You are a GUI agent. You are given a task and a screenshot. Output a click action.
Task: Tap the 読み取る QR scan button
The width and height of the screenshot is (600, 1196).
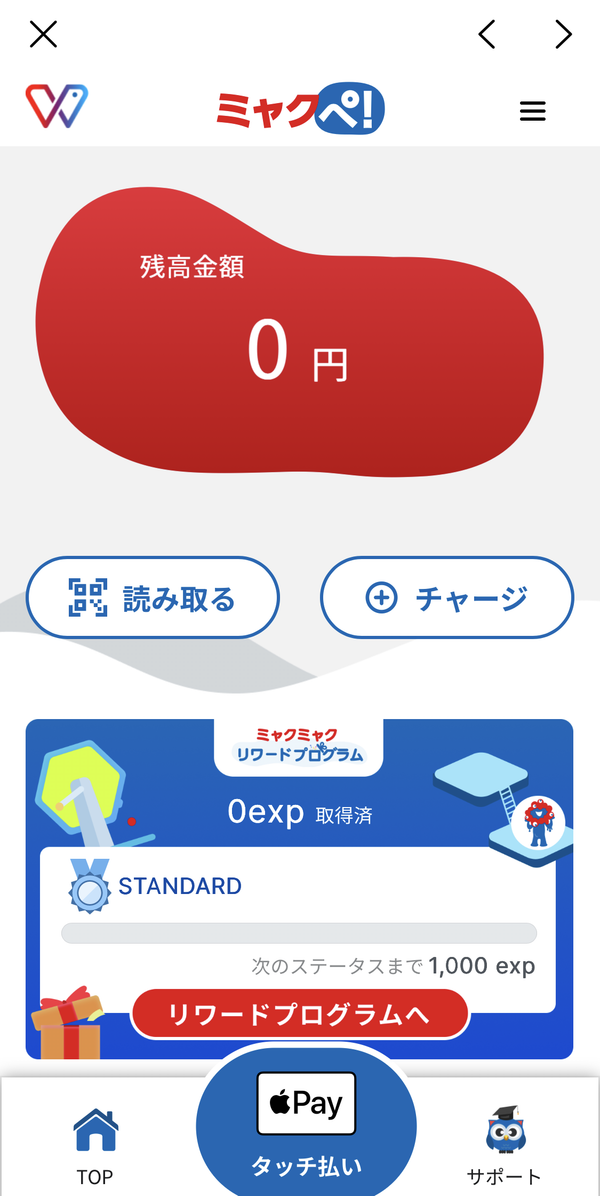(152, 597)
